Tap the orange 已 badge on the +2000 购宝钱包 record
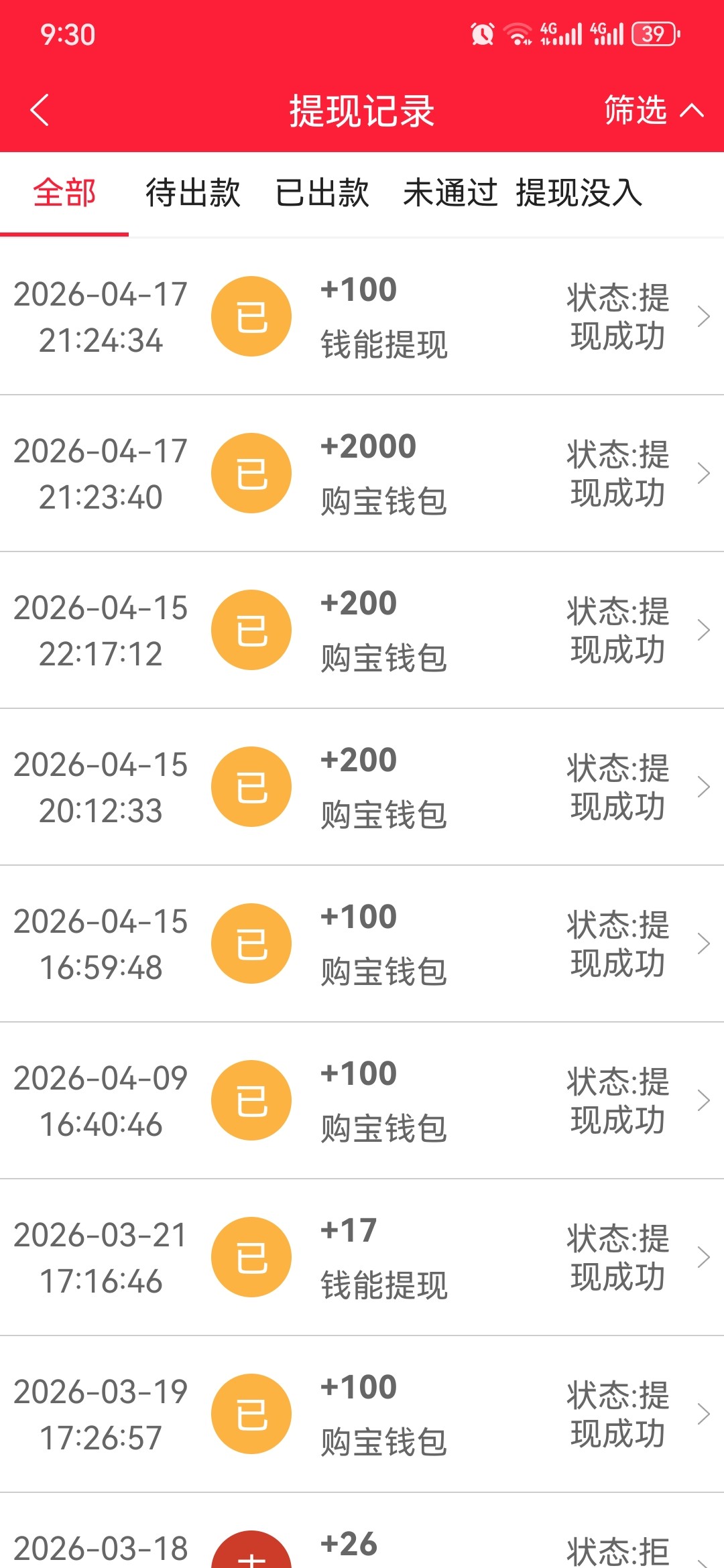The width and height of the screenshot is (724, 1568). [x=251, y=472]
